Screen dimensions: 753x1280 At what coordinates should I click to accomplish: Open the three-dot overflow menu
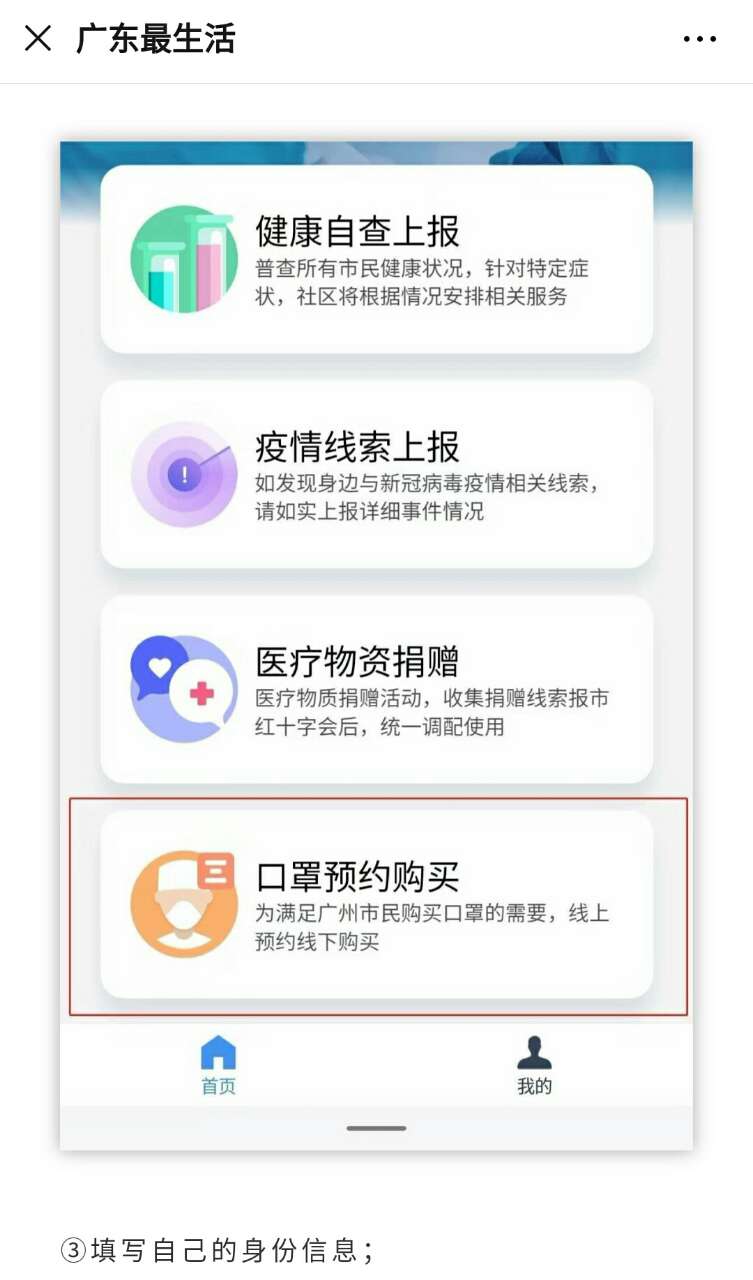point(700,39)
